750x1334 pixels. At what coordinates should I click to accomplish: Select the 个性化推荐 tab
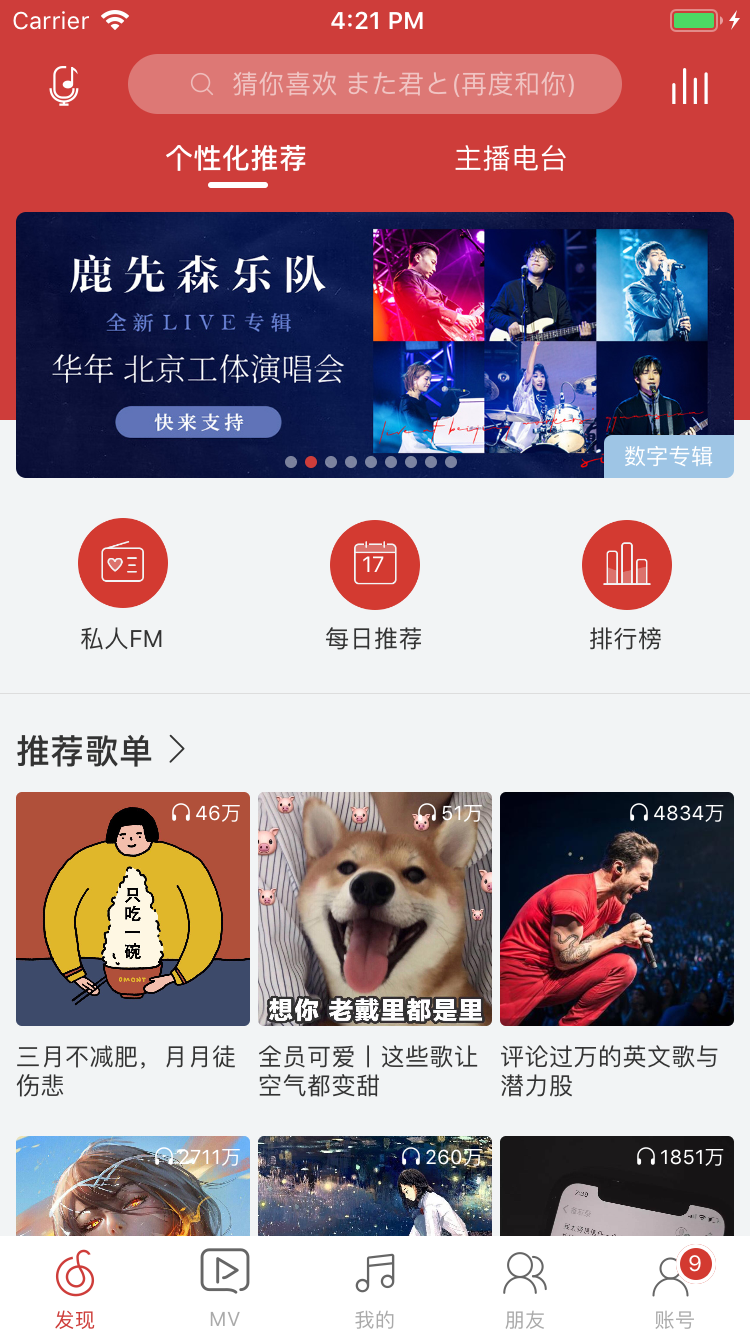(x=236, y=159)
